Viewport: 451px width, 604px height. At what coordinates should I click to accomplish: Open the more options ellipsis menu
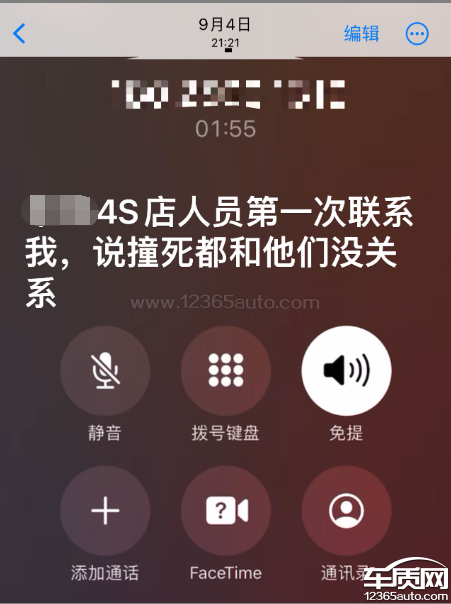[417, 34]
